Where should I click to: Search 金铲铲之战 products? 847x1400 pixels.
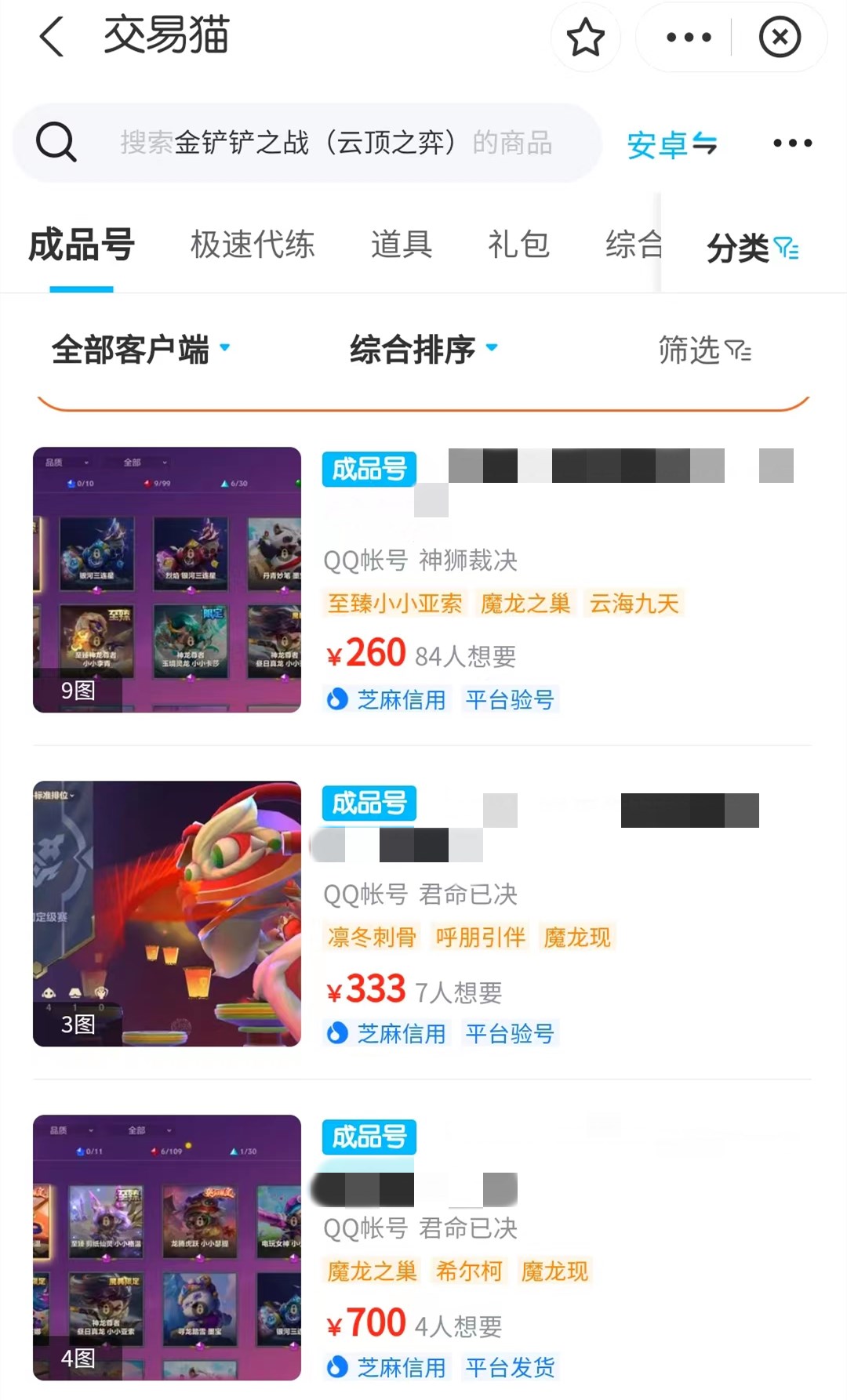pos(336,143)
